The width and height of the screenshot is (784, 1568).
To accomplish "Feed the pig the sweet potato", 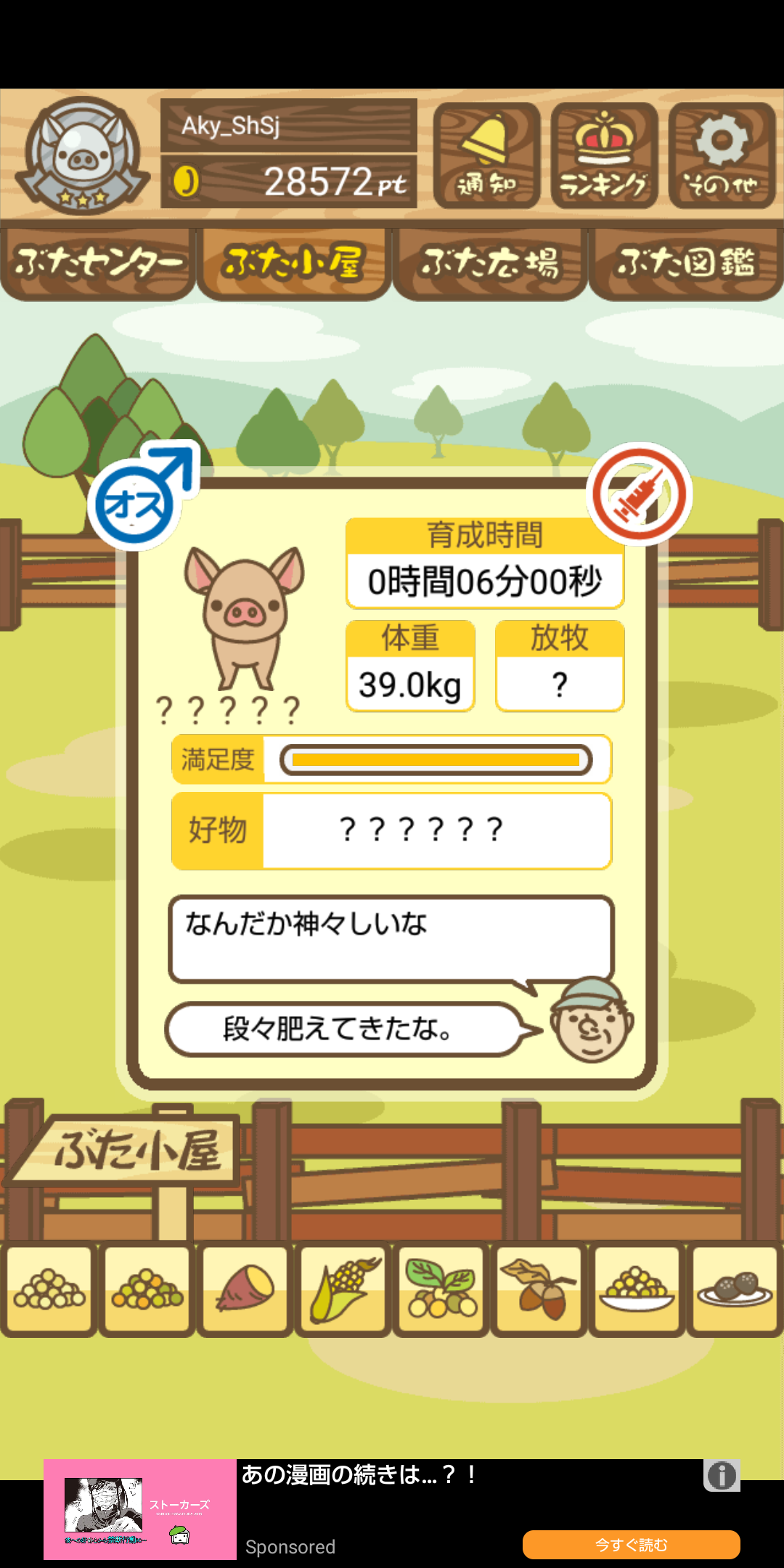I will coord(245,1291).
